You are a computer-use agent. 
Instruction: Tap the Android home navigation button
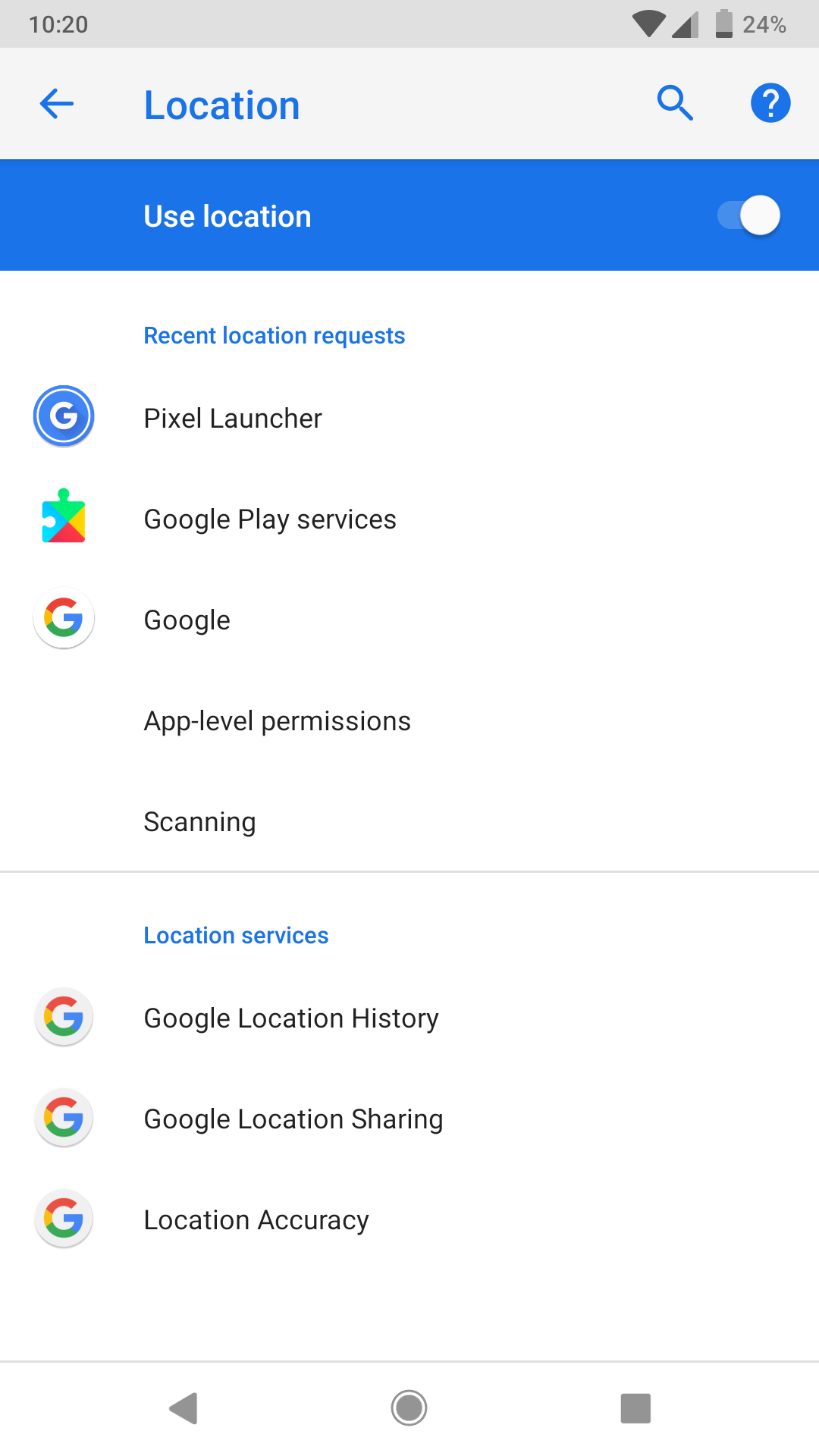point(409,1408)
